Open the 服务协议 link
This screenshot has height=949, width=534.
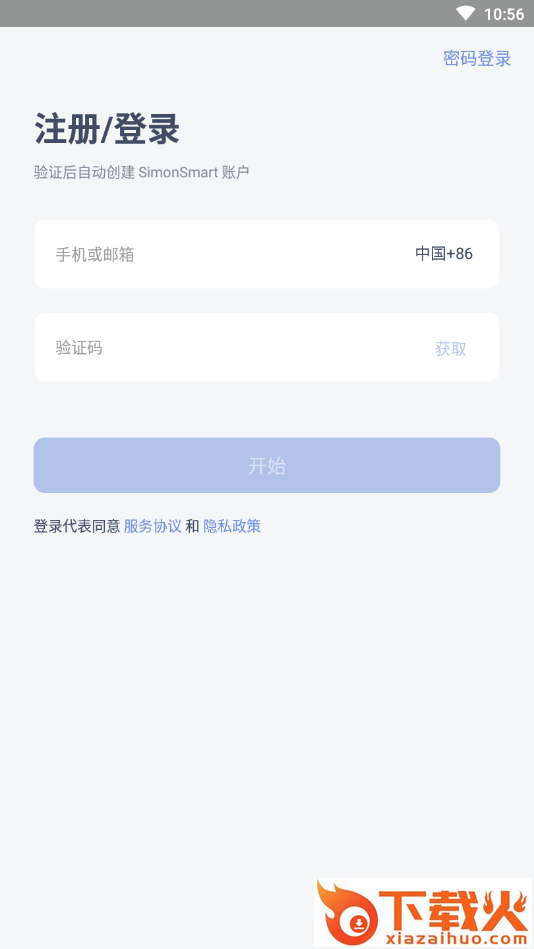coord(153,526)
